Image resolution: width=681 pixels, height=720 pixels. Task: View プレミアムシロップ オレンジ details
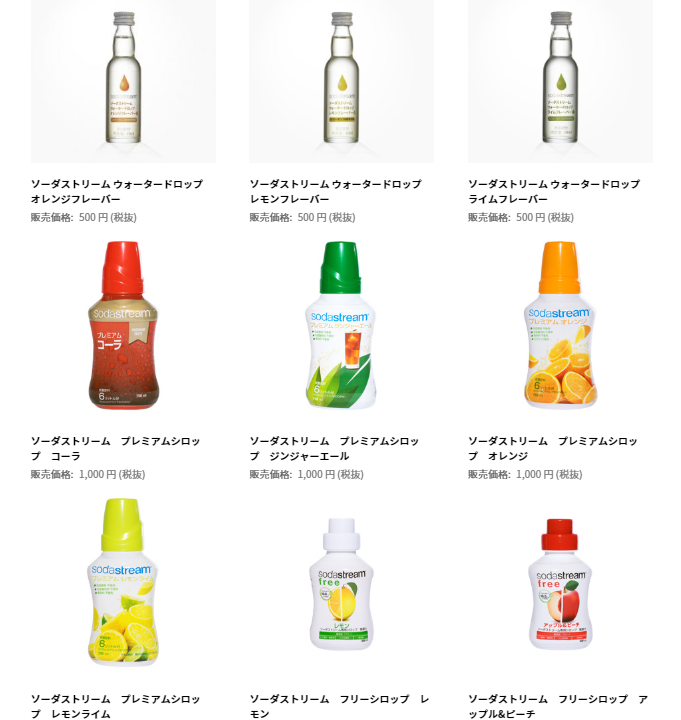pos(560,327)
